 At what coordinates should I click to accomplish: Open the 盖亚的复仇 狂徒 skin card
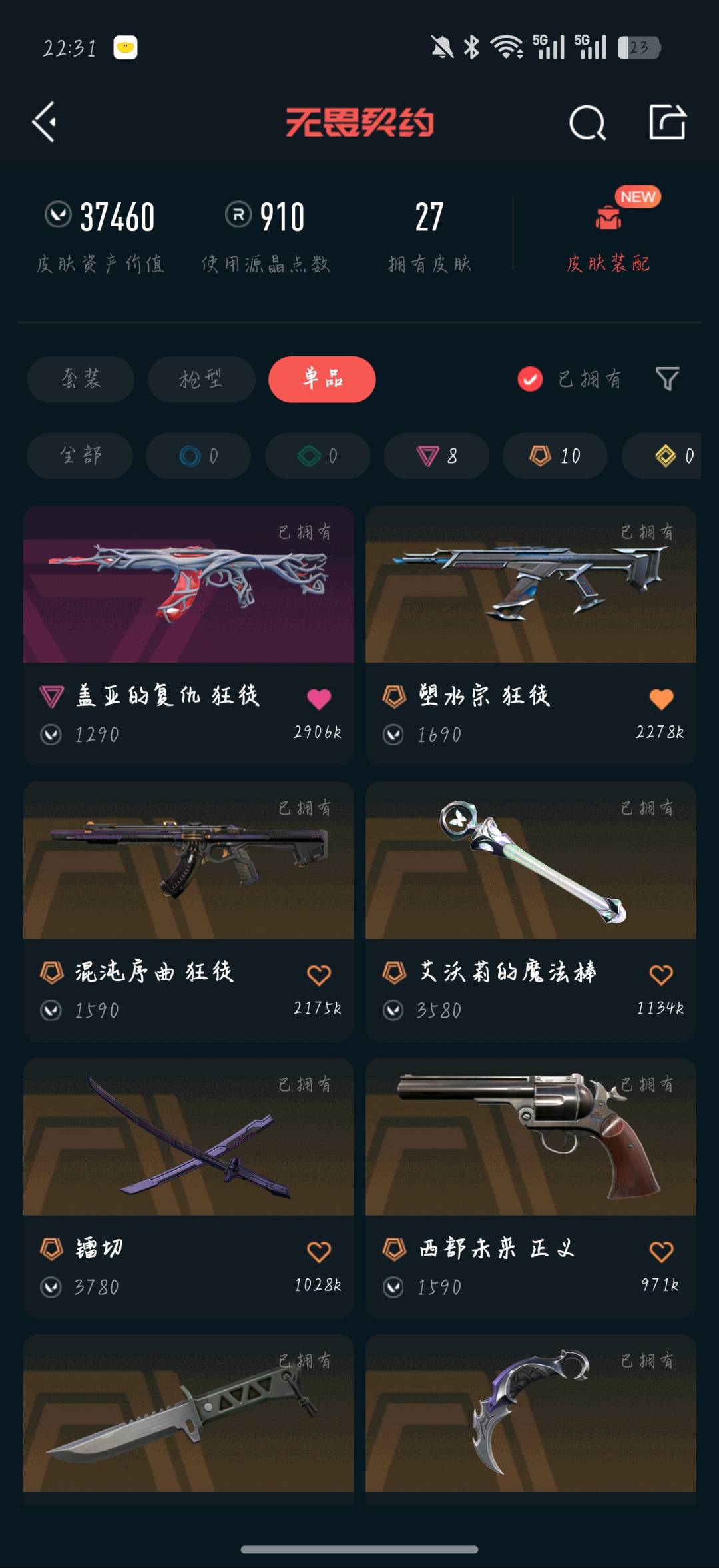coord(188,635)
